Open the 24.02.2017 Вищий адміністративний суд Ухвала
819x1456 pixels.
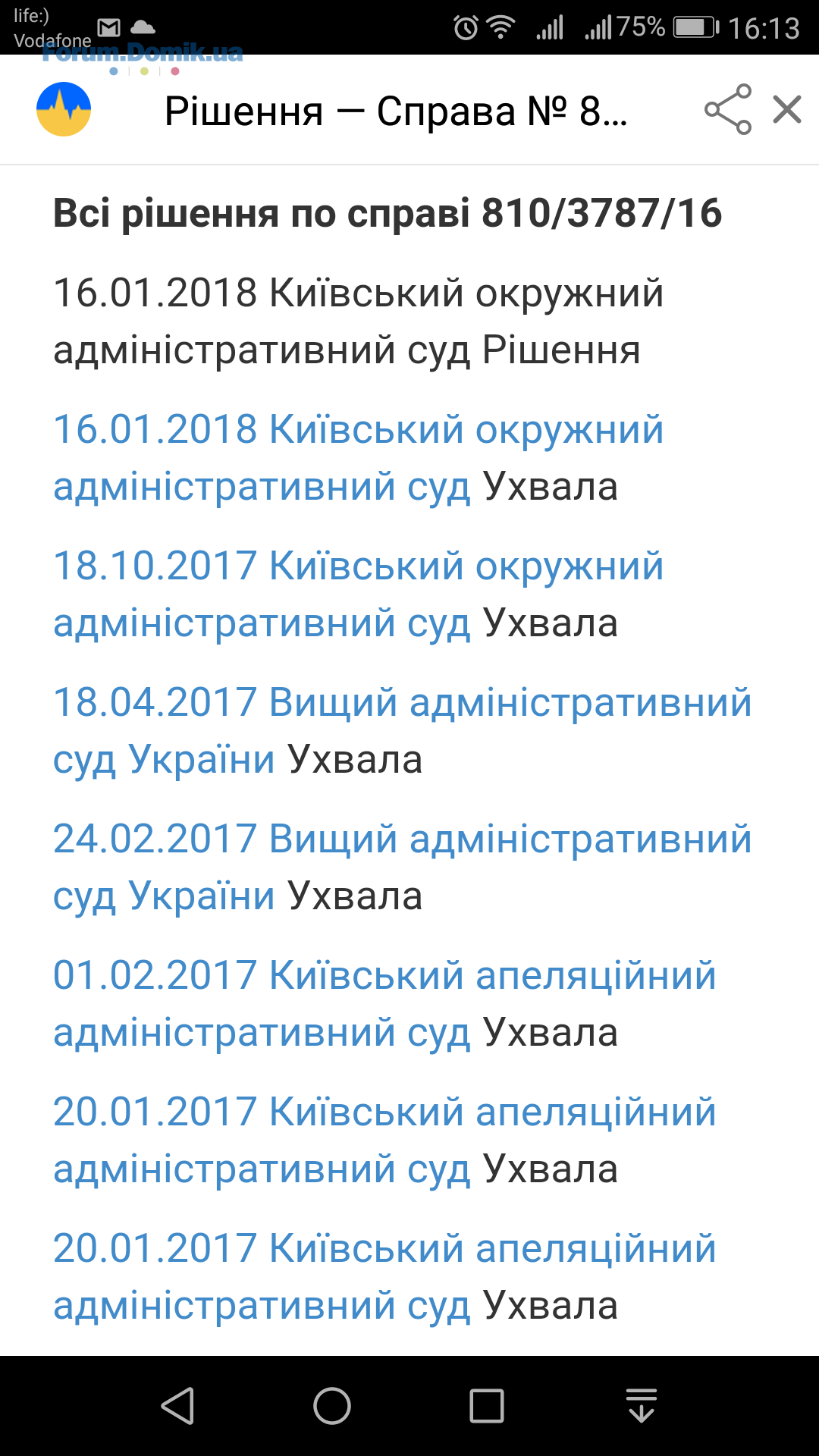[402, 867]
